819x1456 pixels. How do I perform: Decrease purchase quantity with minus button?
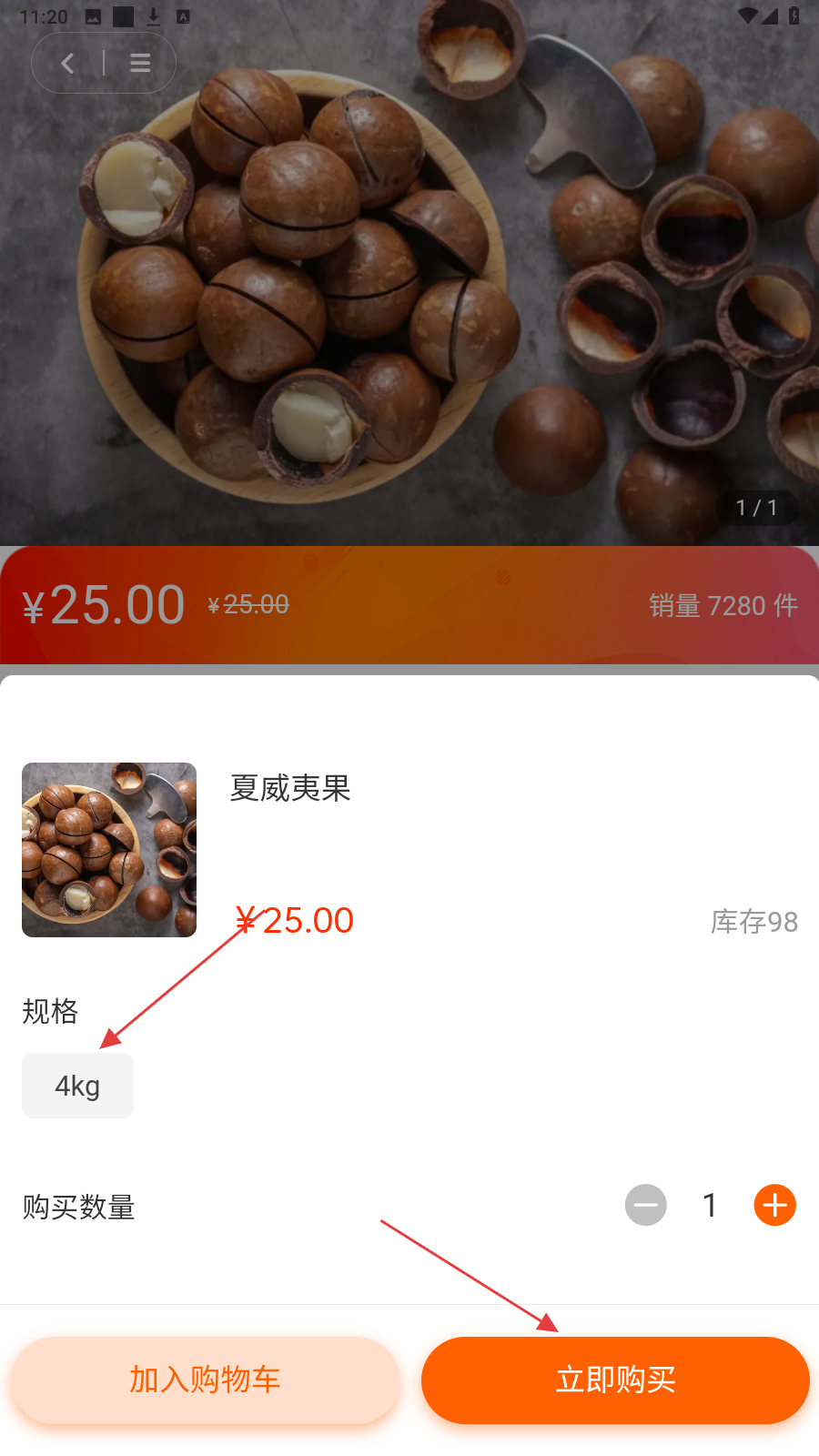point(646,1205)
